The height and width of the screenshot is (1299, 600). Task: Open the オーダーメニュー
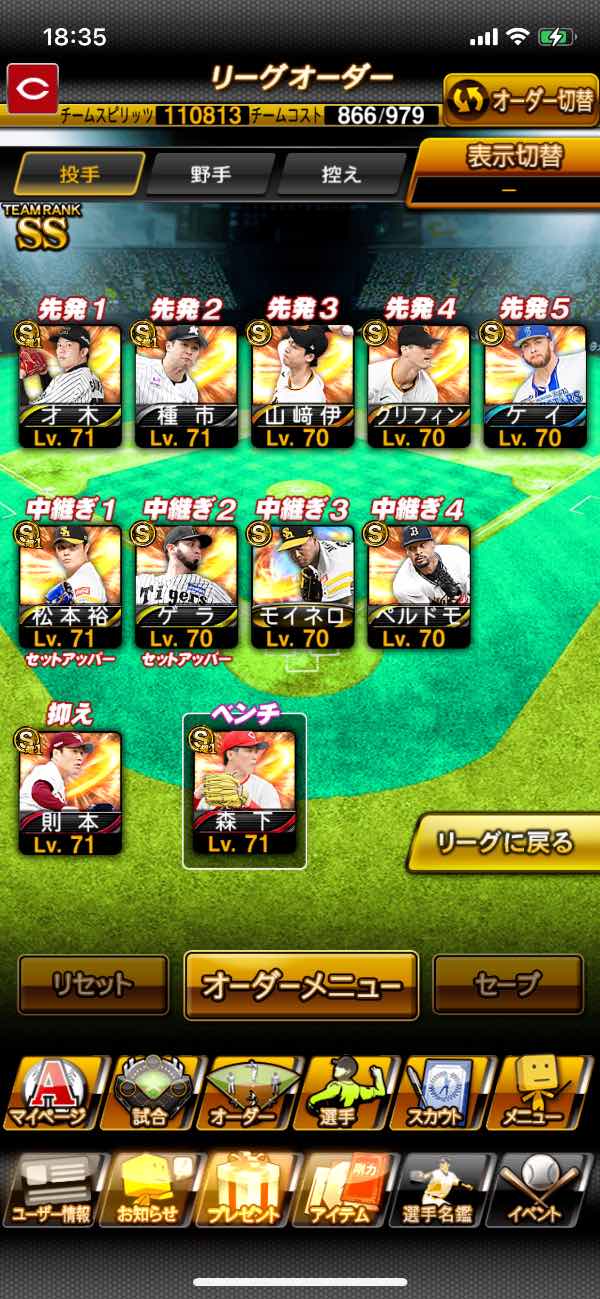(301, 985)
